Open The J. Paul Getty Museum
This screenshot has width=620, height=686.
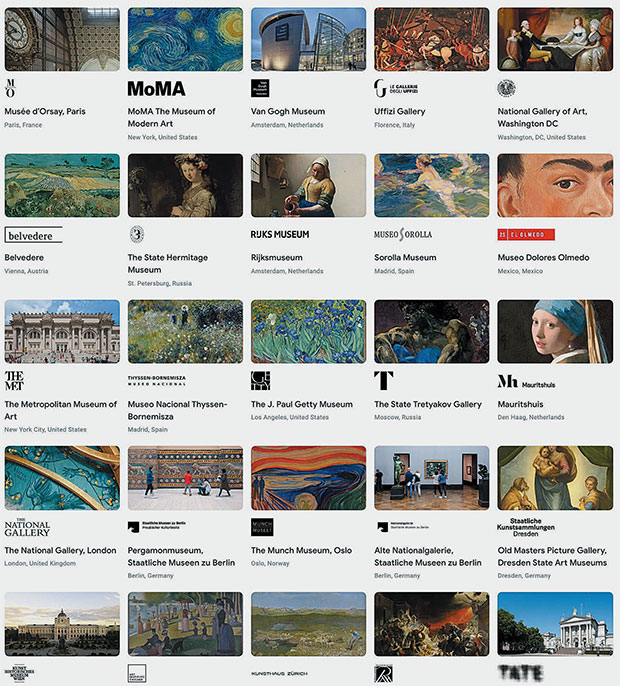coord(308,331)
